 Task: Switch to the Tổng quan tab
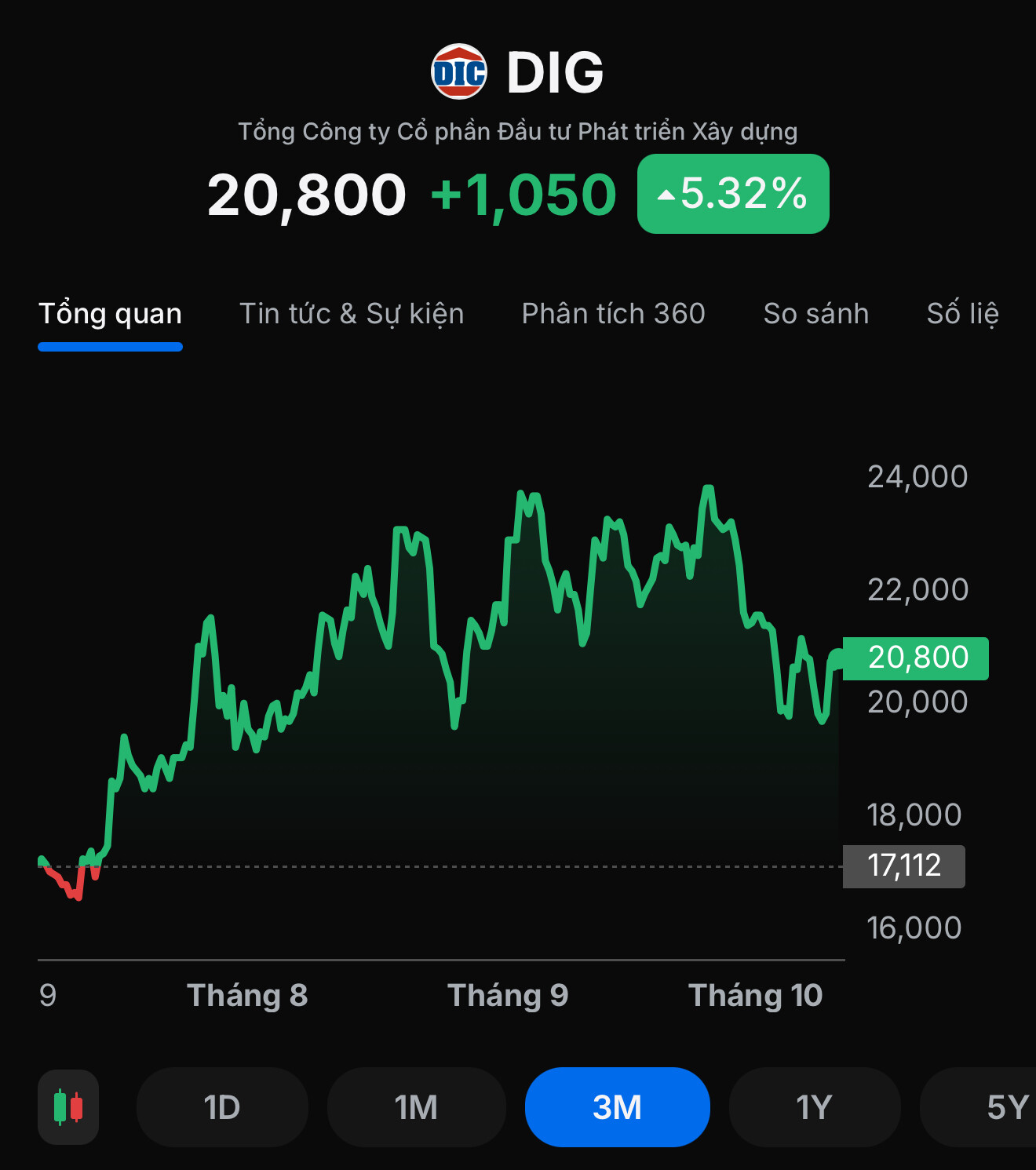pos(110,314)
